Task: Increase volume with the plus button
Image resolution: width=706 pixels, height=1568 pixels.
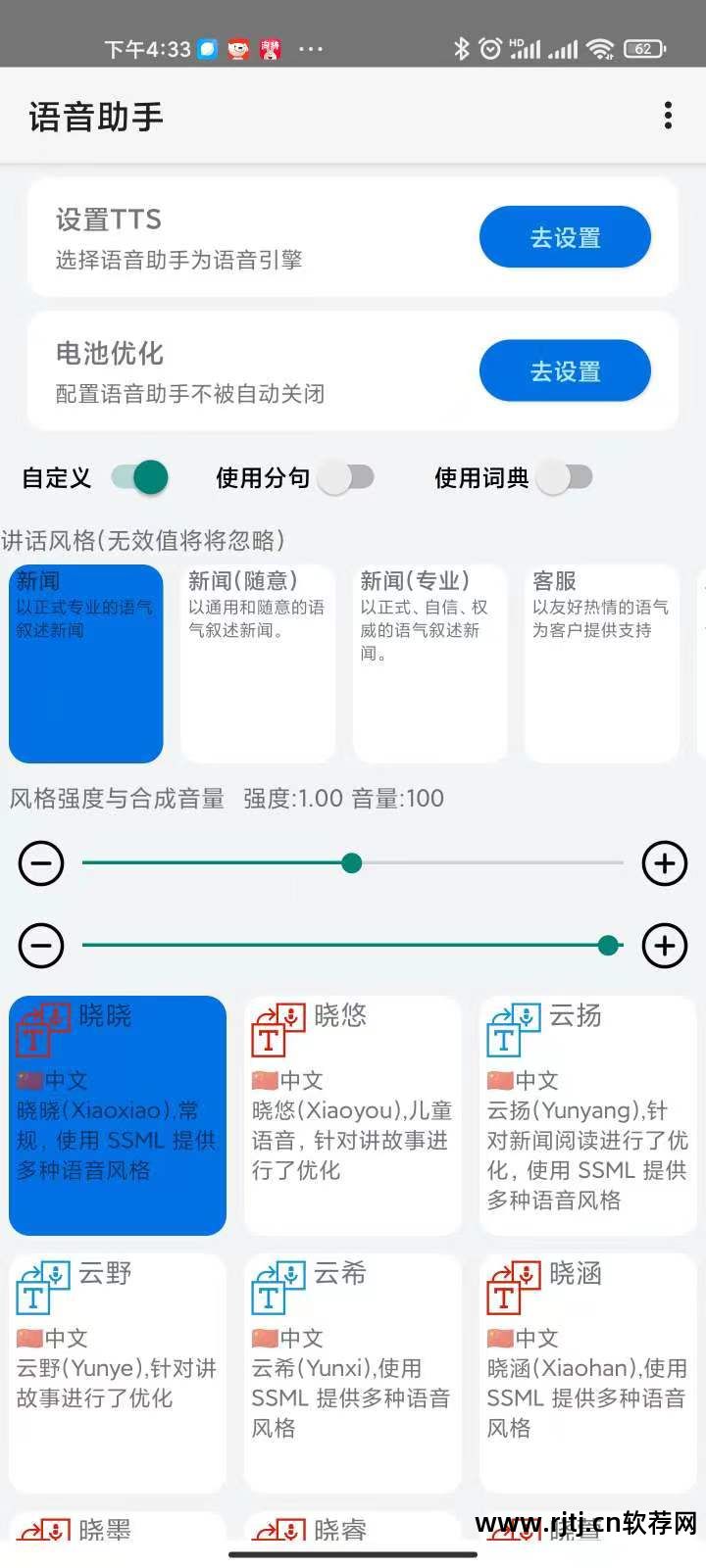Action: [x=665, y=946]
